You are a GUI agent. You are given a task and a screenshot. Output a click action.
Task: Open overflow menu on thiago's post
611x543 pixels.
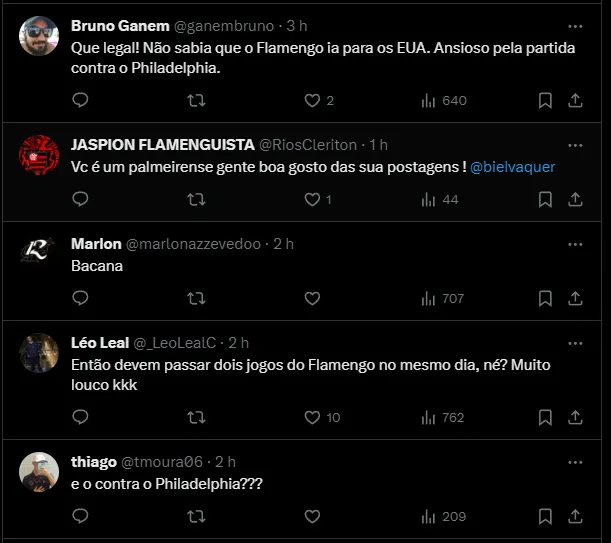[575, 461]
